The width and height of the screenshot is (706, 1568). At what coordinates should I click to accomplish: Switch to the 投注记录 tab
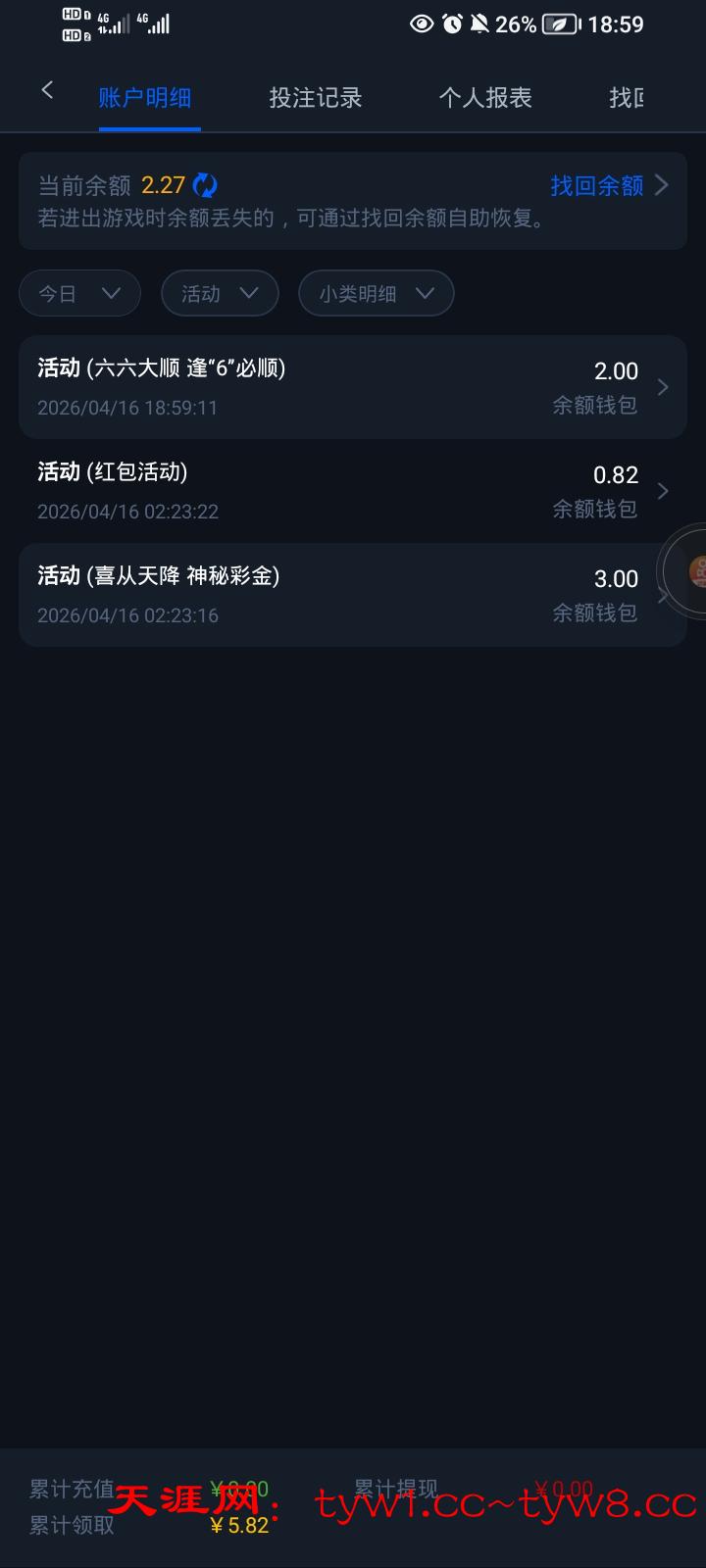click(315, 98)
